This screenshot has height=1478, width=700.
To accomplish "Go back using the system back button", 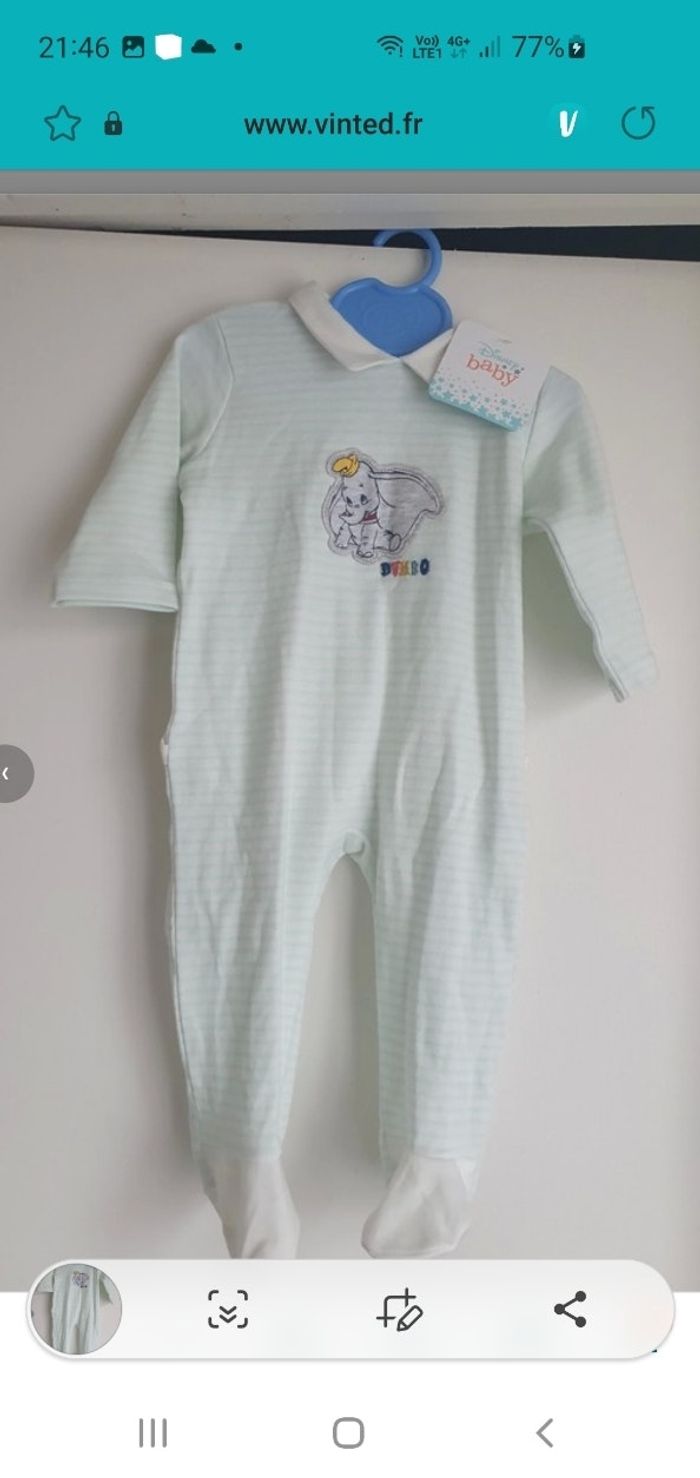I will pyautogui.click(x=544, y=1433).
